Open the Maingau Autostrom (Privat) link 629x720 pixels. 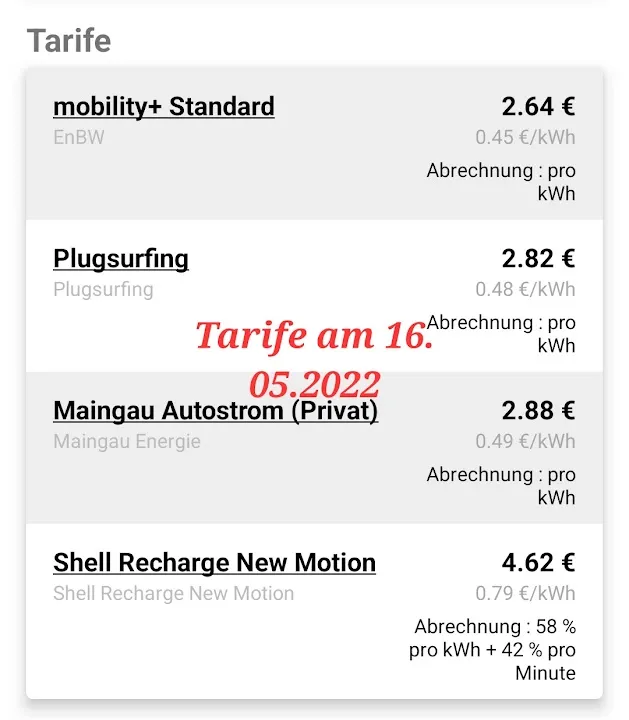pos(216,411)
